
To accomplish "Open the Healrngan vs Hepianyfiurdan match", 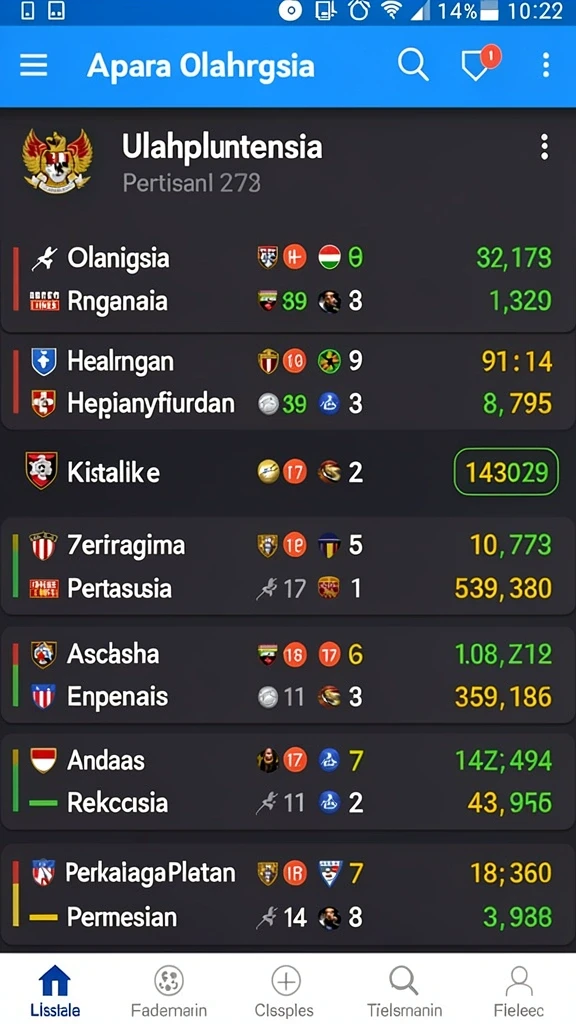I will [288, 383].
